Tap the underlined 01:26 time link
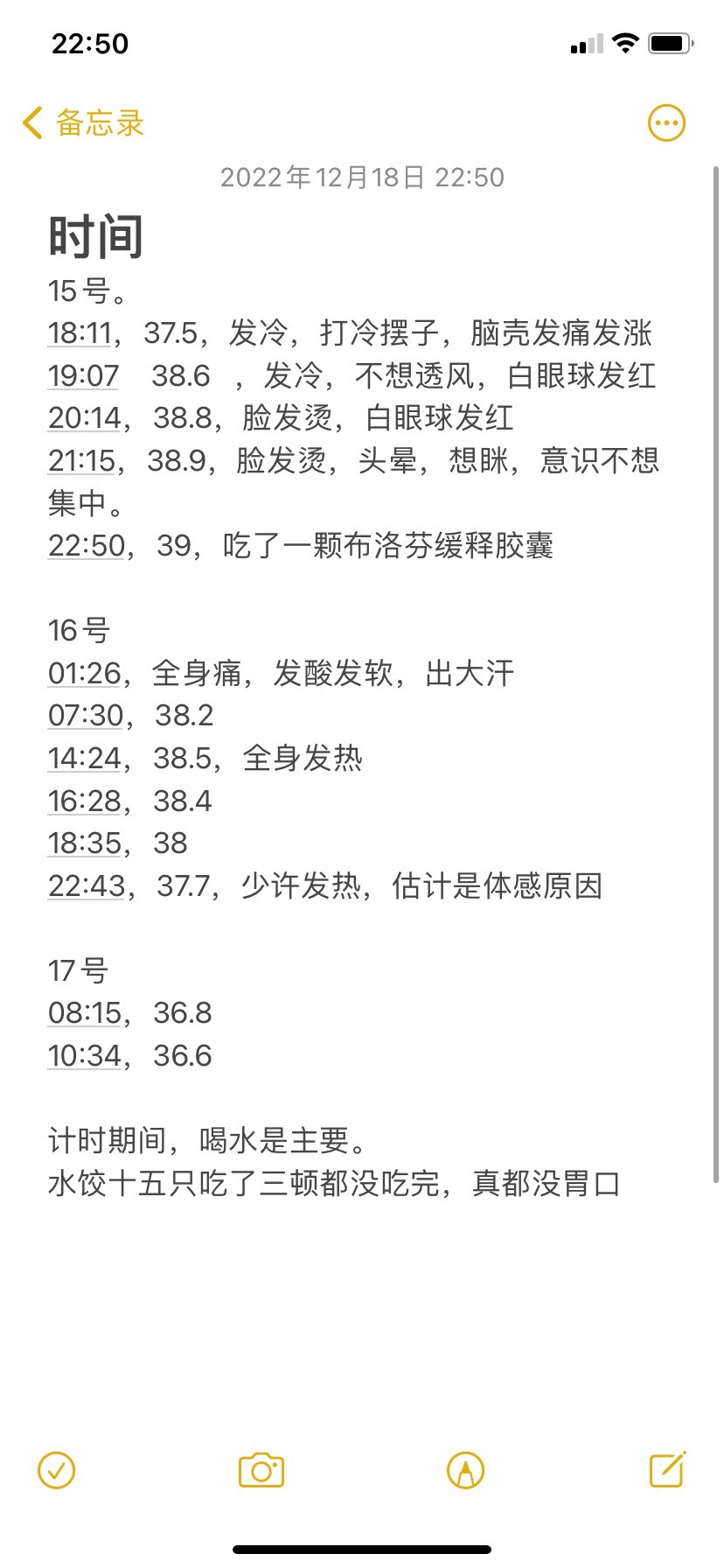Viewport: 724px width, 1568px height. 84,673
